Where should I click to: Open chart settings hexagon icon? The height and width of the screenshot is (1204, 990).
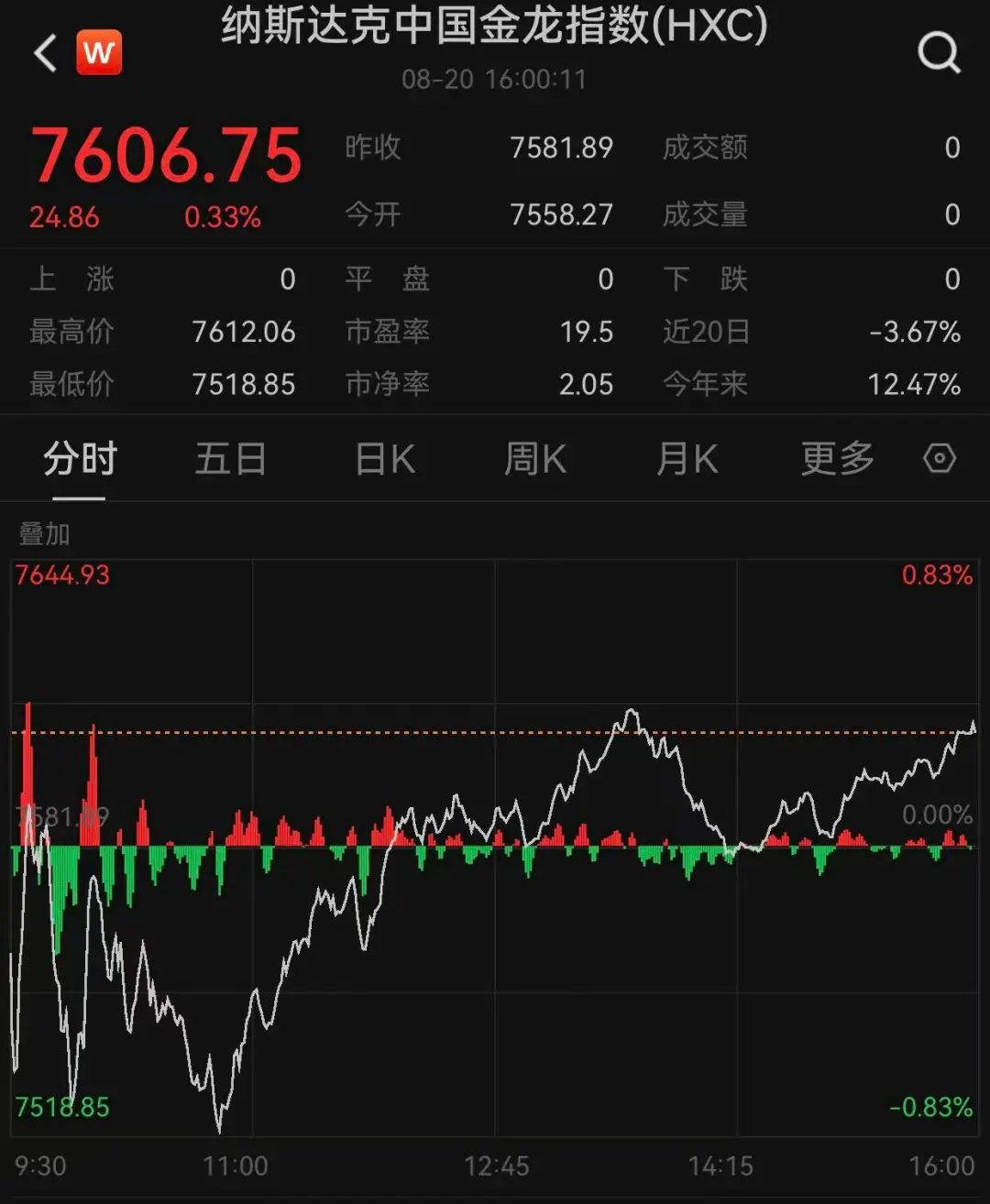[940, 458]
